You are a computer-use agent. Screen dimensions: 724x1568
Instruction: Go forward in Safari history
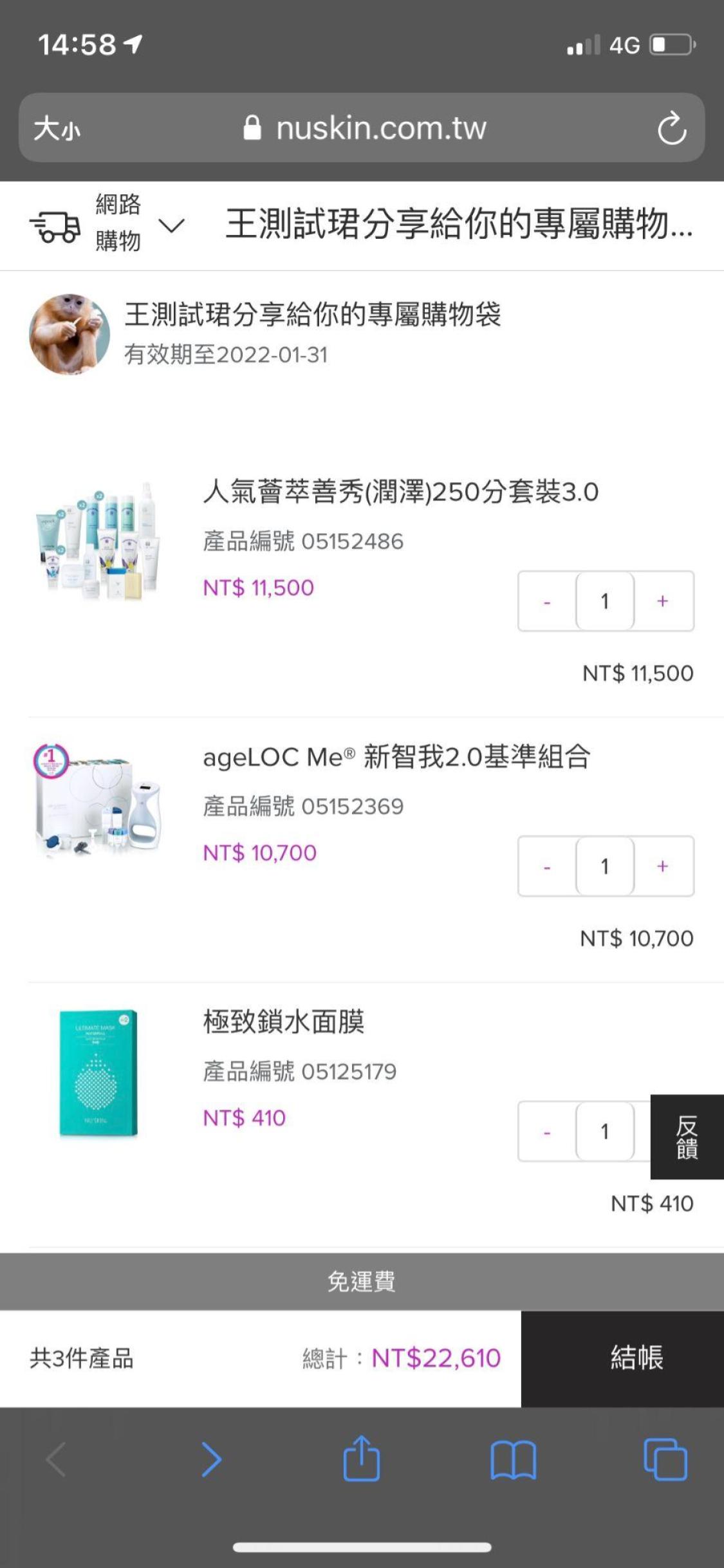click(210, 1459)
